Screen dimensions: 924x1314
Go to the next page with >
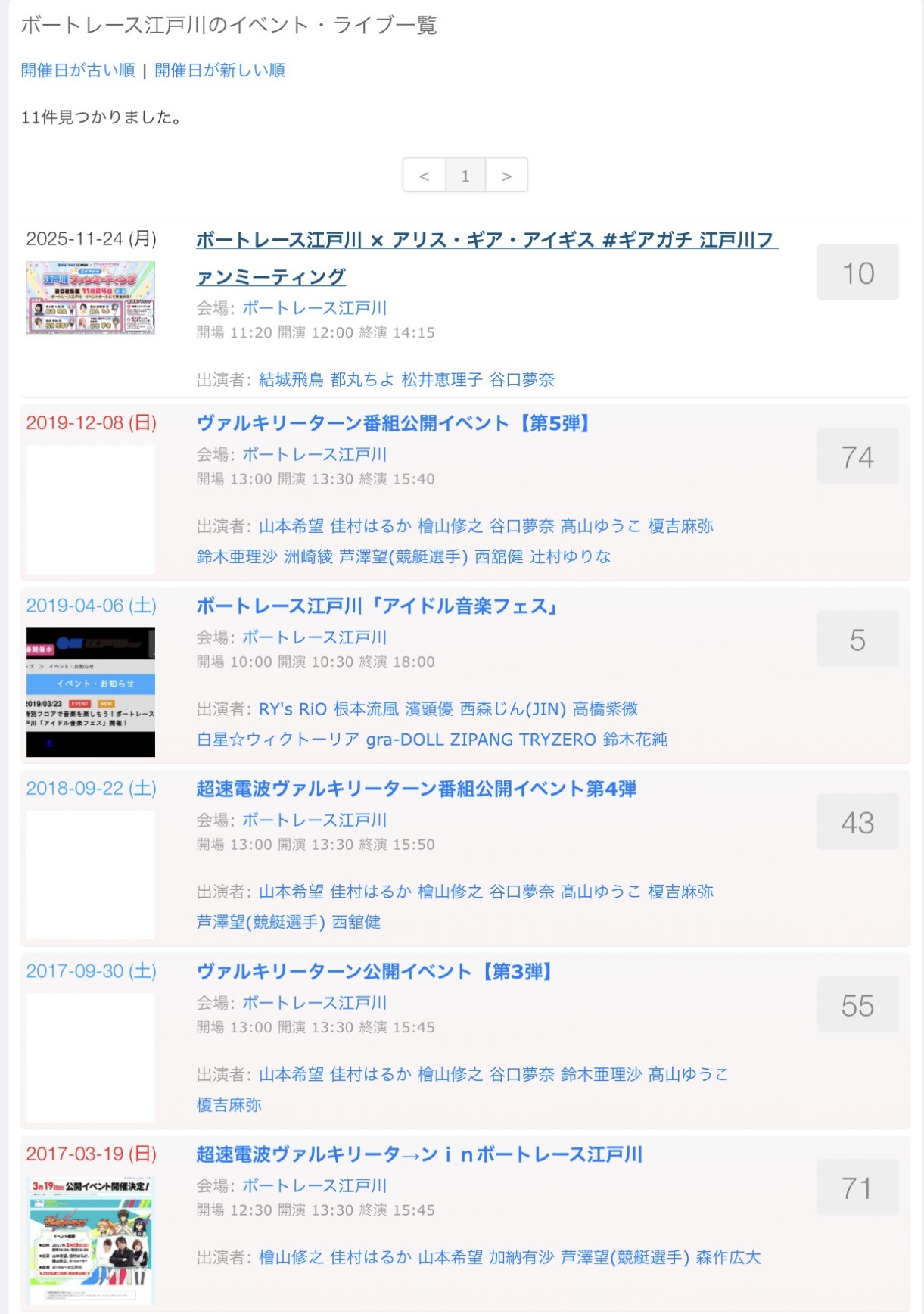[x=506, y=176]
